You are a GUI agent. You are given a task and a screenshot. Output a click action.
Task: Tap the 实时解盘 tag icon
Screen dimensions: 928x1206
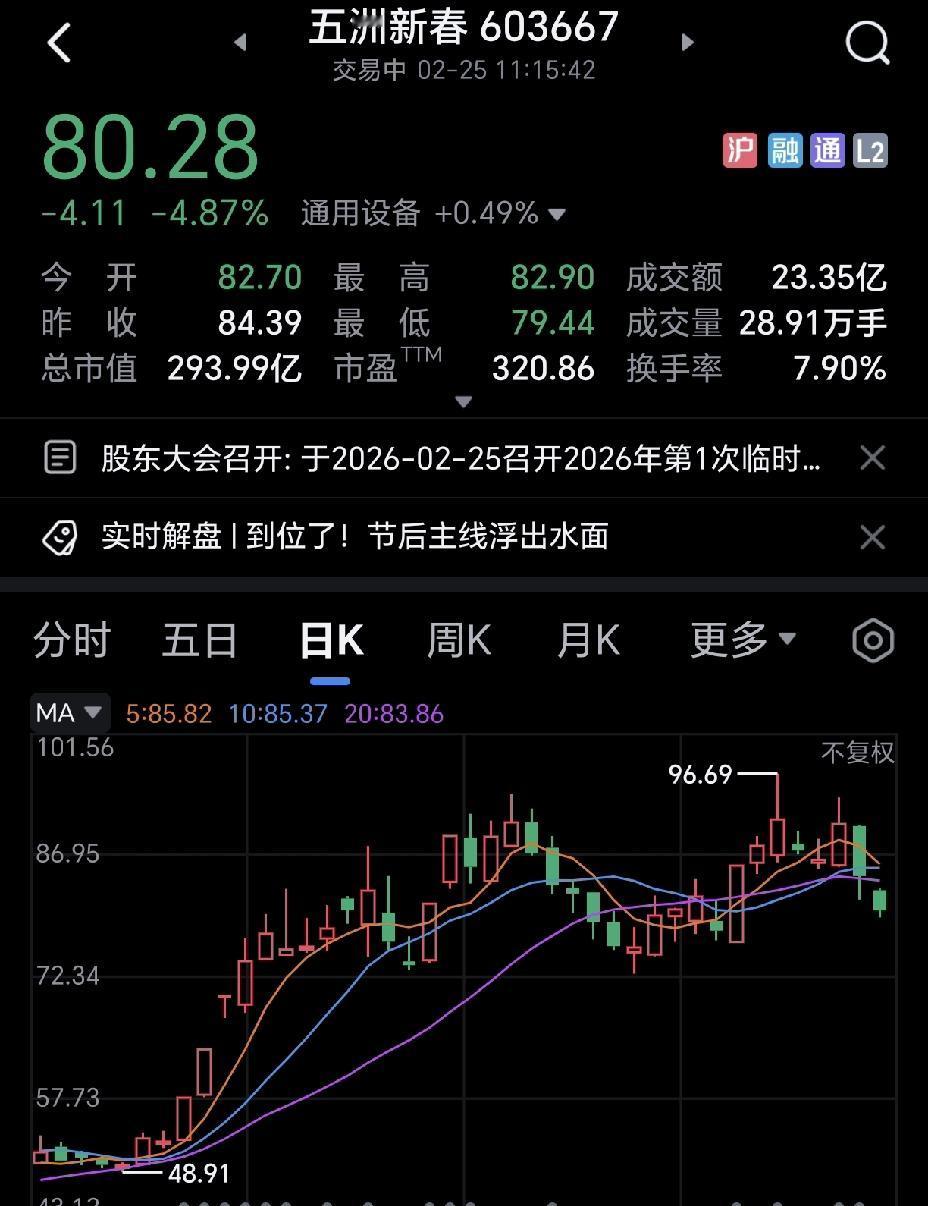(60, 537)
